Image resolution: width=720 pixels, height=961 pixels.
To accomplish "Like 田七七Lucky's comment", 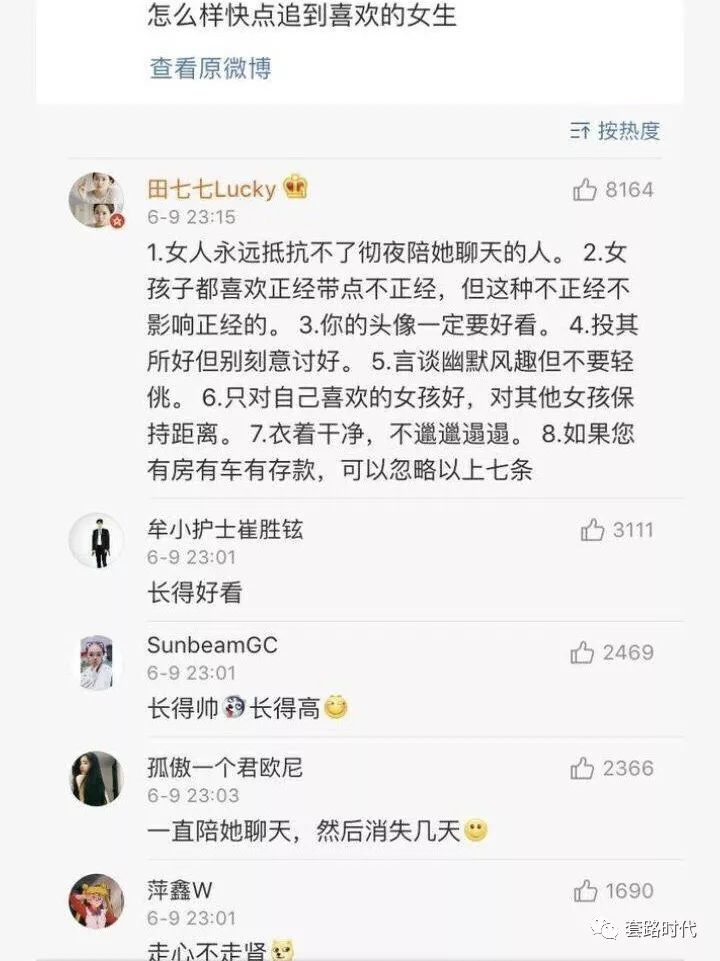I will (x=585, y=189).
